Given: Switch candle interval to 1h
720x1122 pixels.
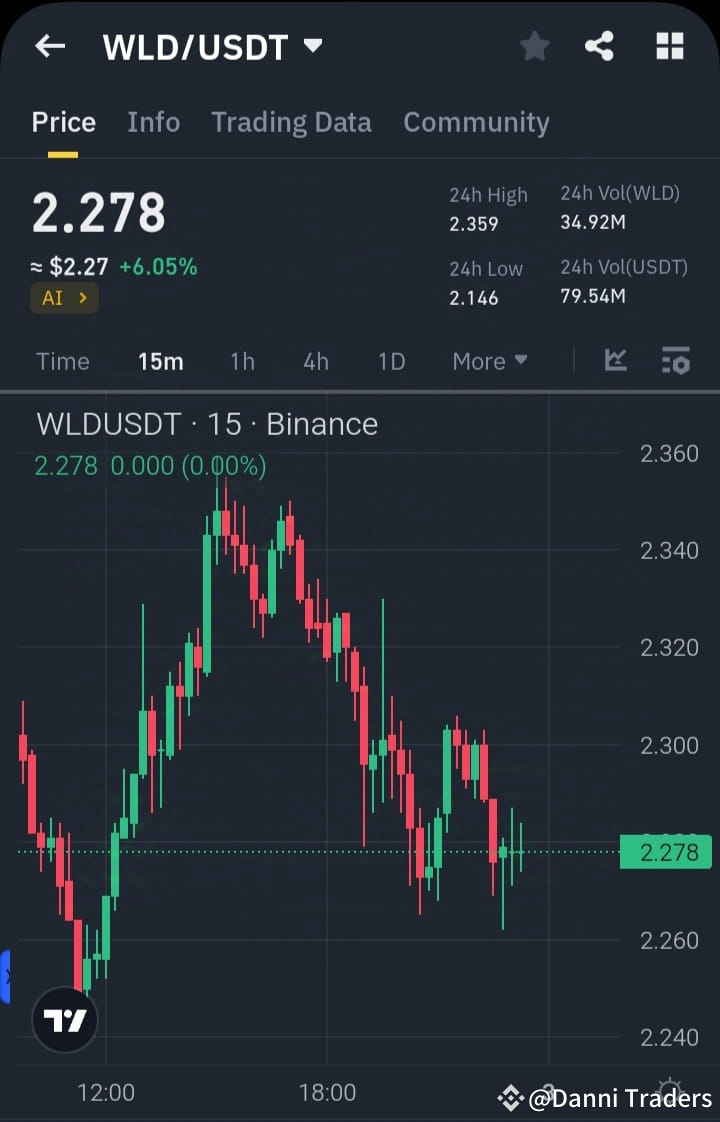Looking at the screenshot, I should point(242,362).
